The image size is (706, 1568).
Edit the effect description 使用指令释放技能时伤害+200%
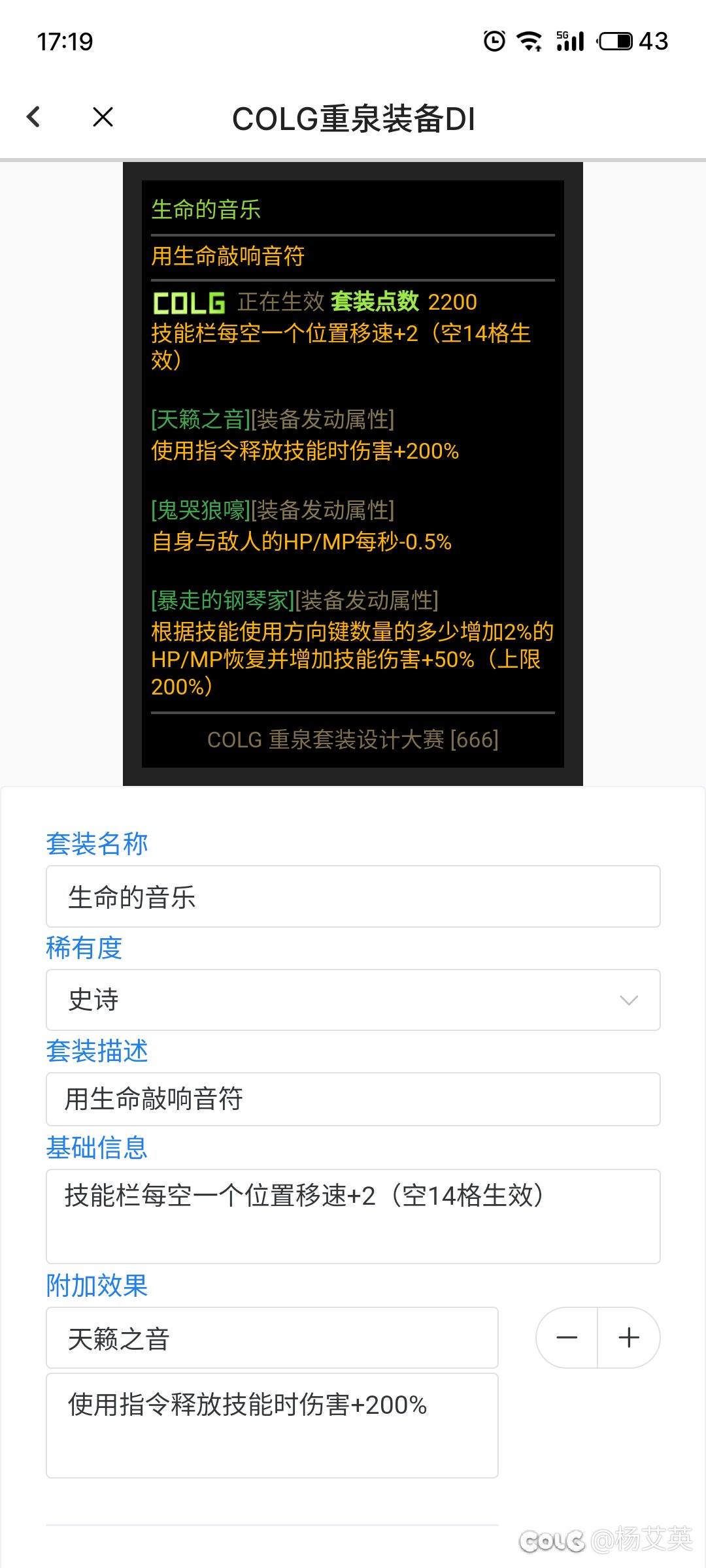[272, 1426]
